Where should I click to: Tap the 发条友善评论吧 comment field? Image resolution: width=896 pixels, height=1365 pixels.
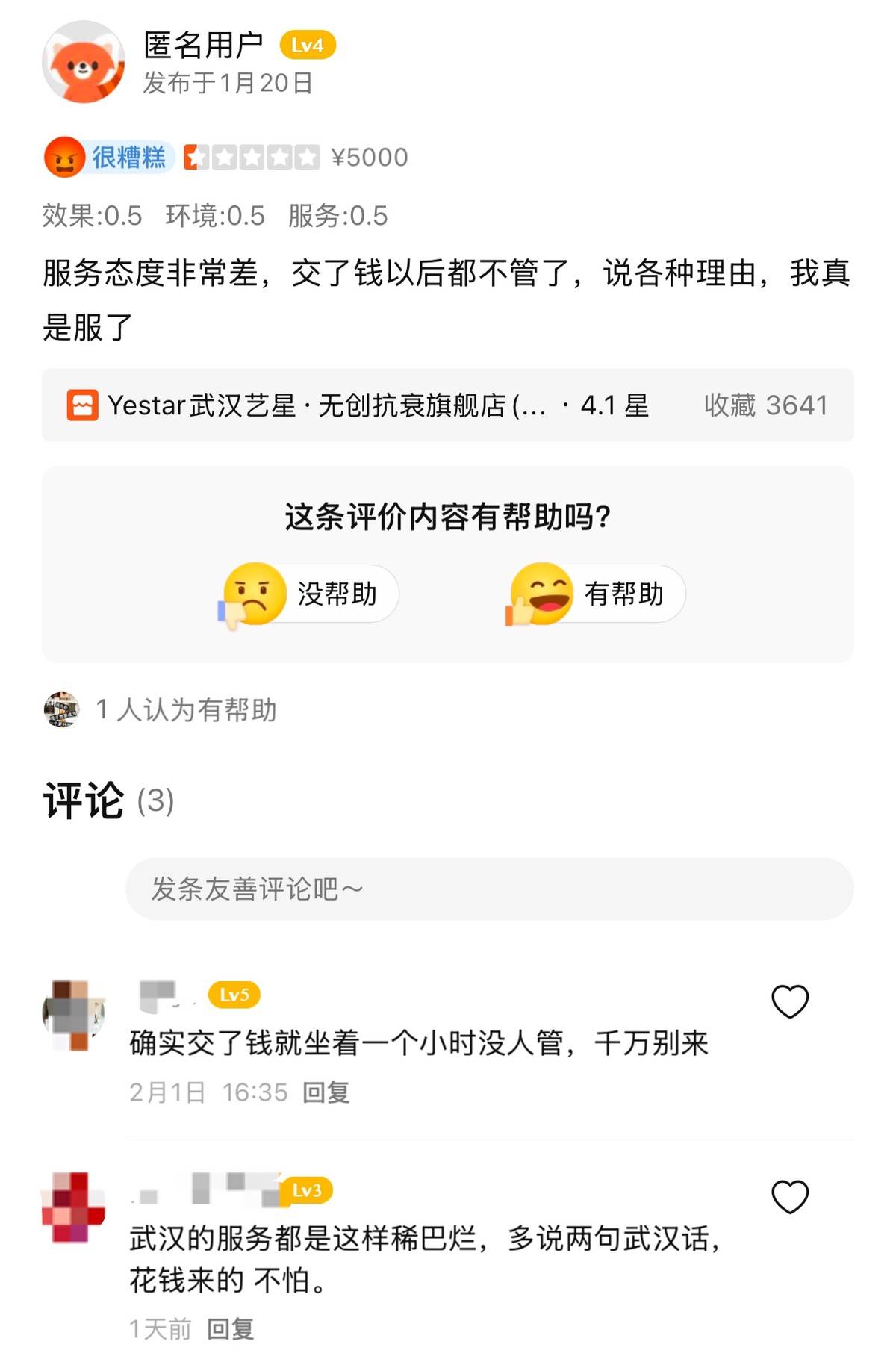pyautogui.click(x=488, y=889)
